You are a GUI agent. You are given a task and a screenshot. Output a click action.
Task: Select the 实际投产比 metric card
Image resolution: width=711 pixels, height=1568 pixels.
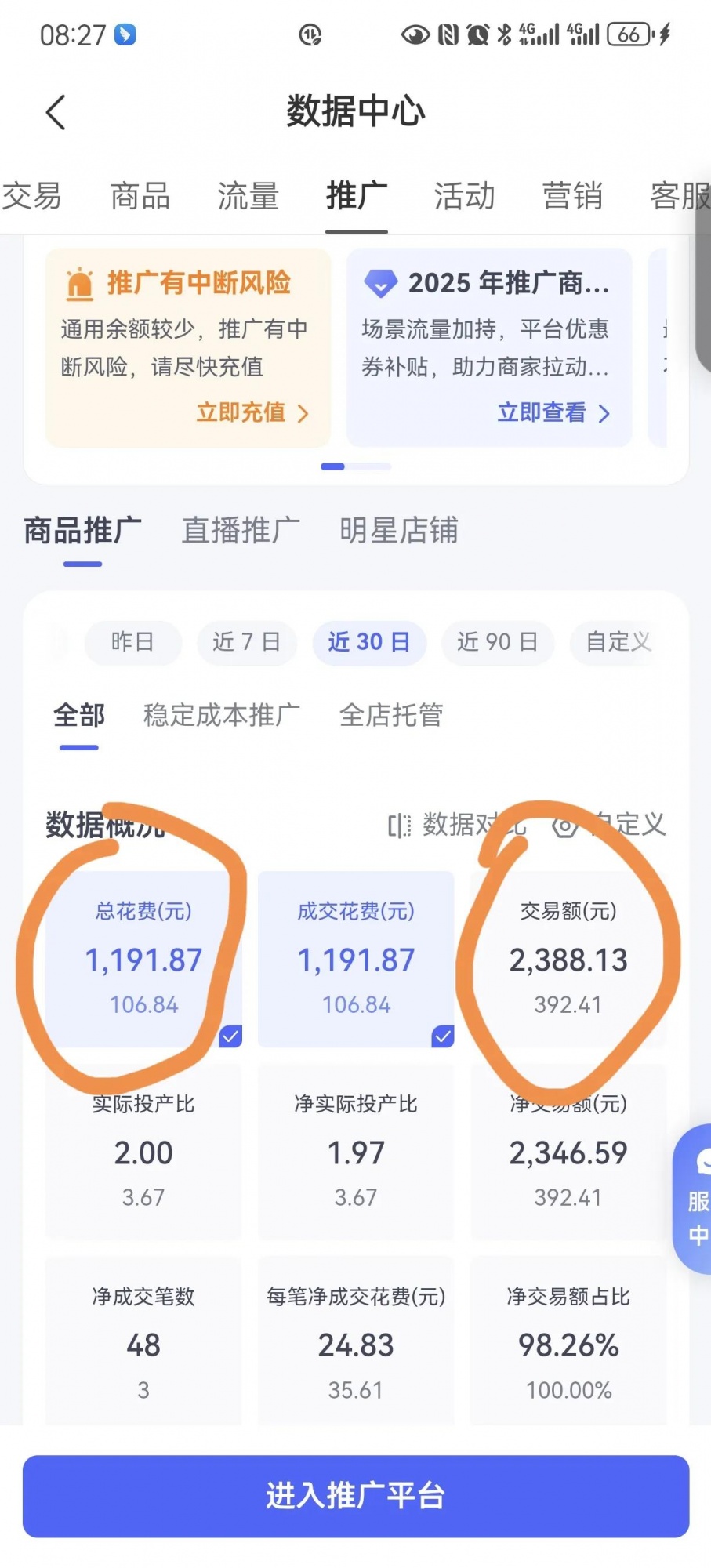tap(143, 1151)
